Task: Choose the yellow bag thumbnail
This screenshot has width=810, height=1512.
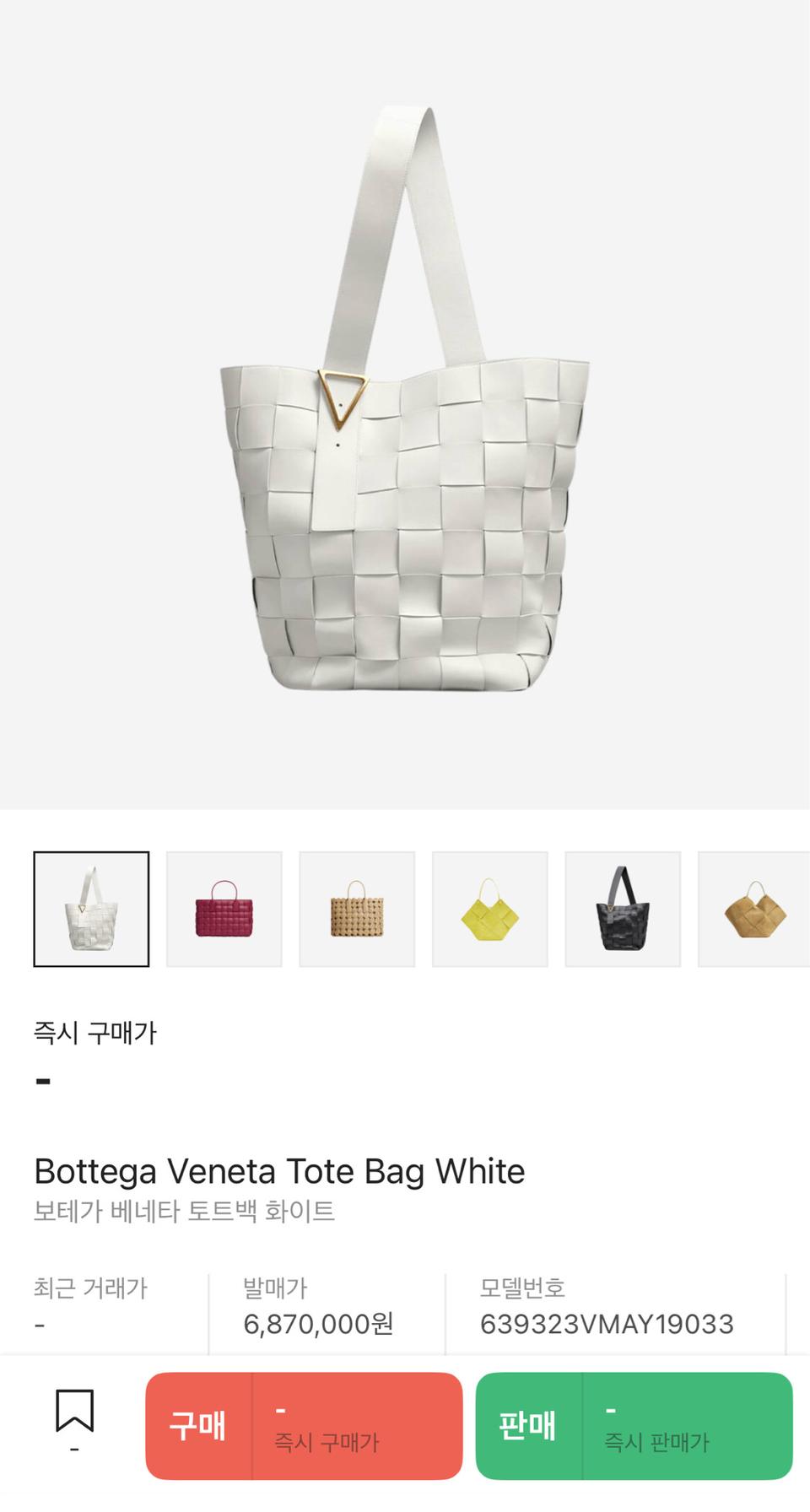Action: [490, 909]
